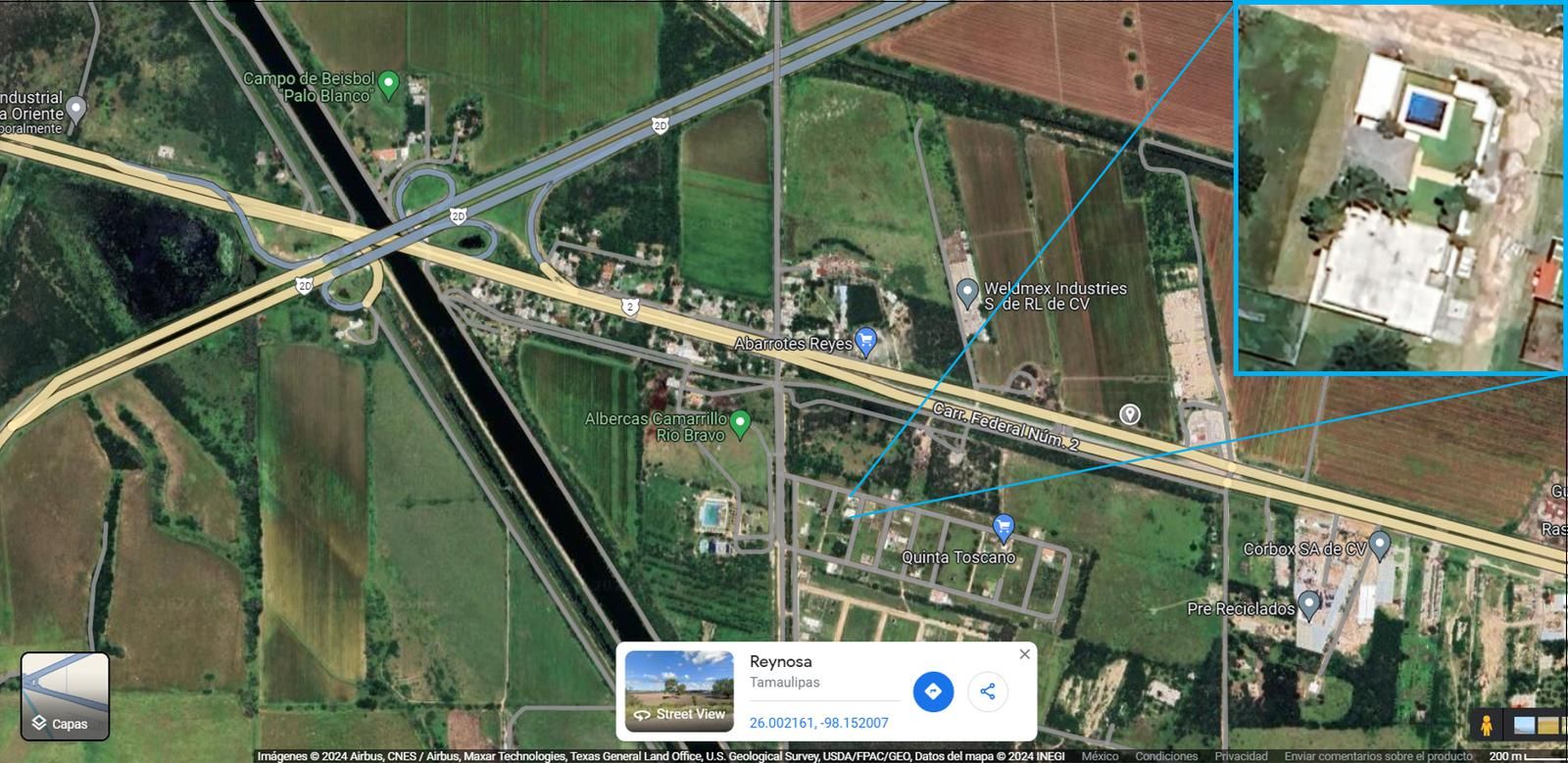Open the Street View thumbnail
The height and width of the screenshot is (763, 1568).
[679, 691]
